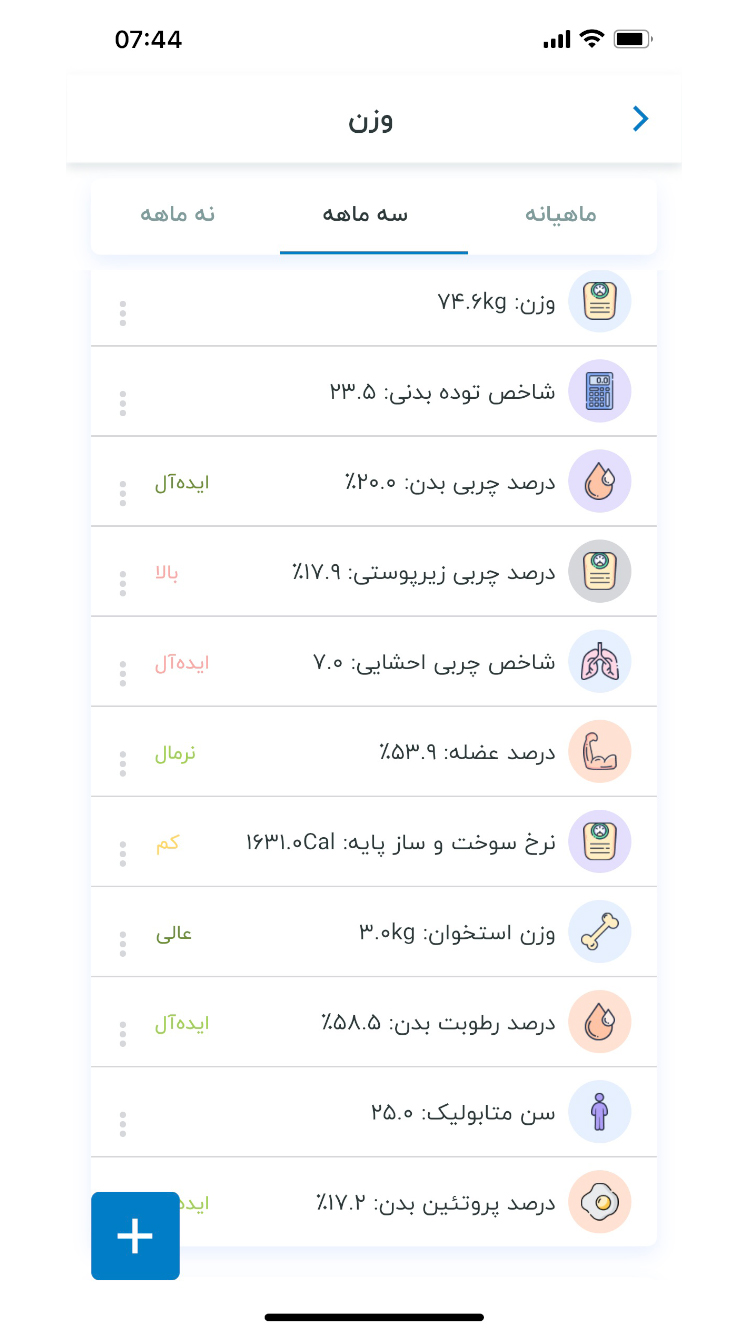Switch to the ماهیانه tab
Screen dimensions: 750x1334
[561, 214]
